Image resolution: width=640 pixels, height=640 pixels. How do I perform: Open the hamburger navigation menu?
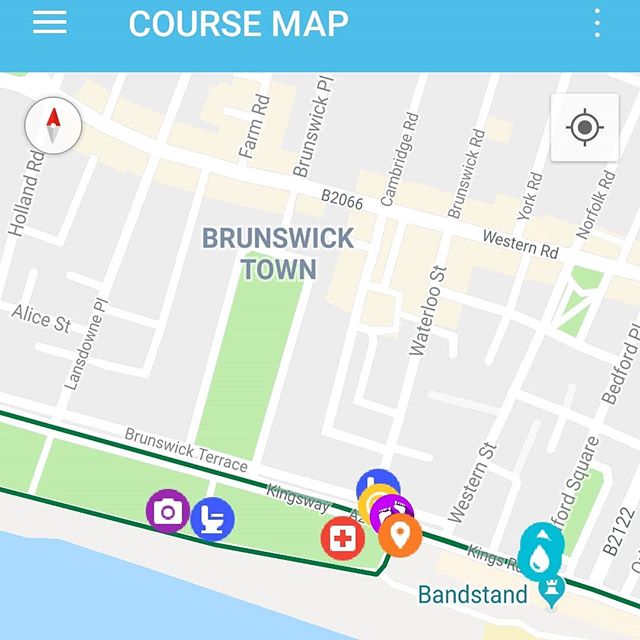(x=49, y=24)
